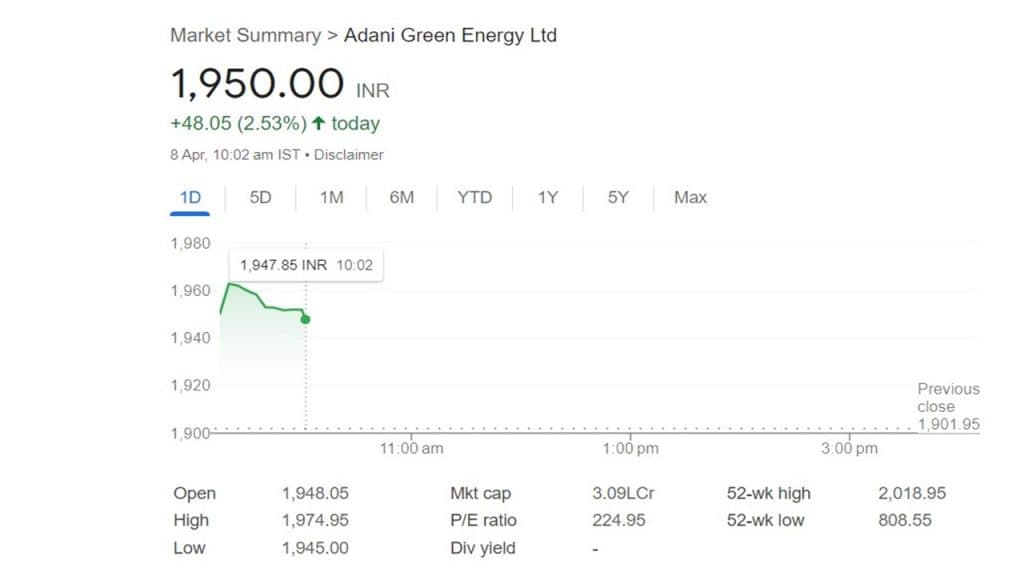Show the Max range chart
The width and height of the screenshot is (1024, 576).
(690, 197)
